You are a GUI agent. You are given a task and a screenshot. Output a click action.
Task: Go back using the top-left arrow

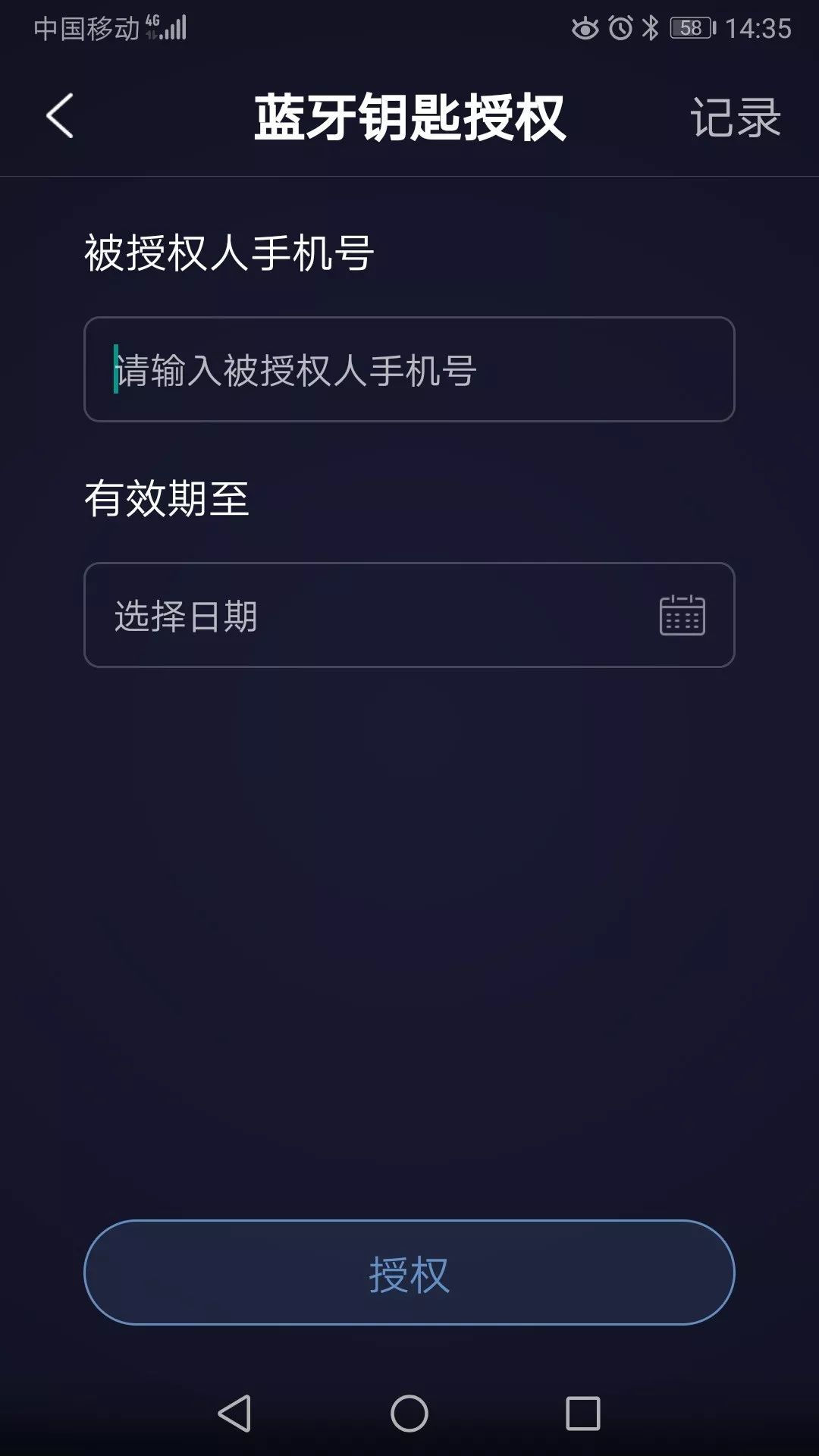click(x=60, y=116)
